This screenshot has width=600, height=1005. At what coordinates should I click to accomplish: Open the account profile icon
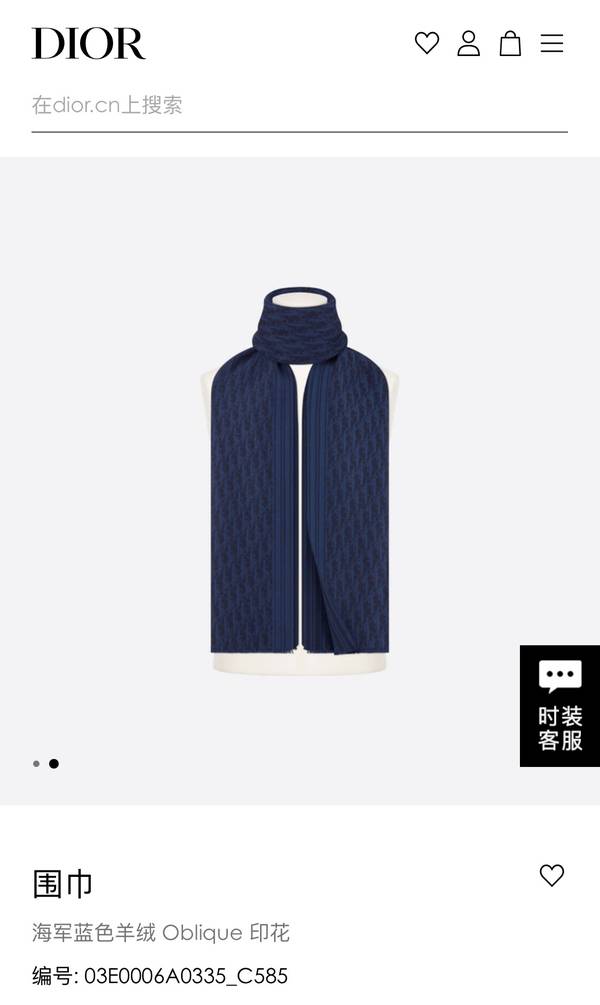469,43
